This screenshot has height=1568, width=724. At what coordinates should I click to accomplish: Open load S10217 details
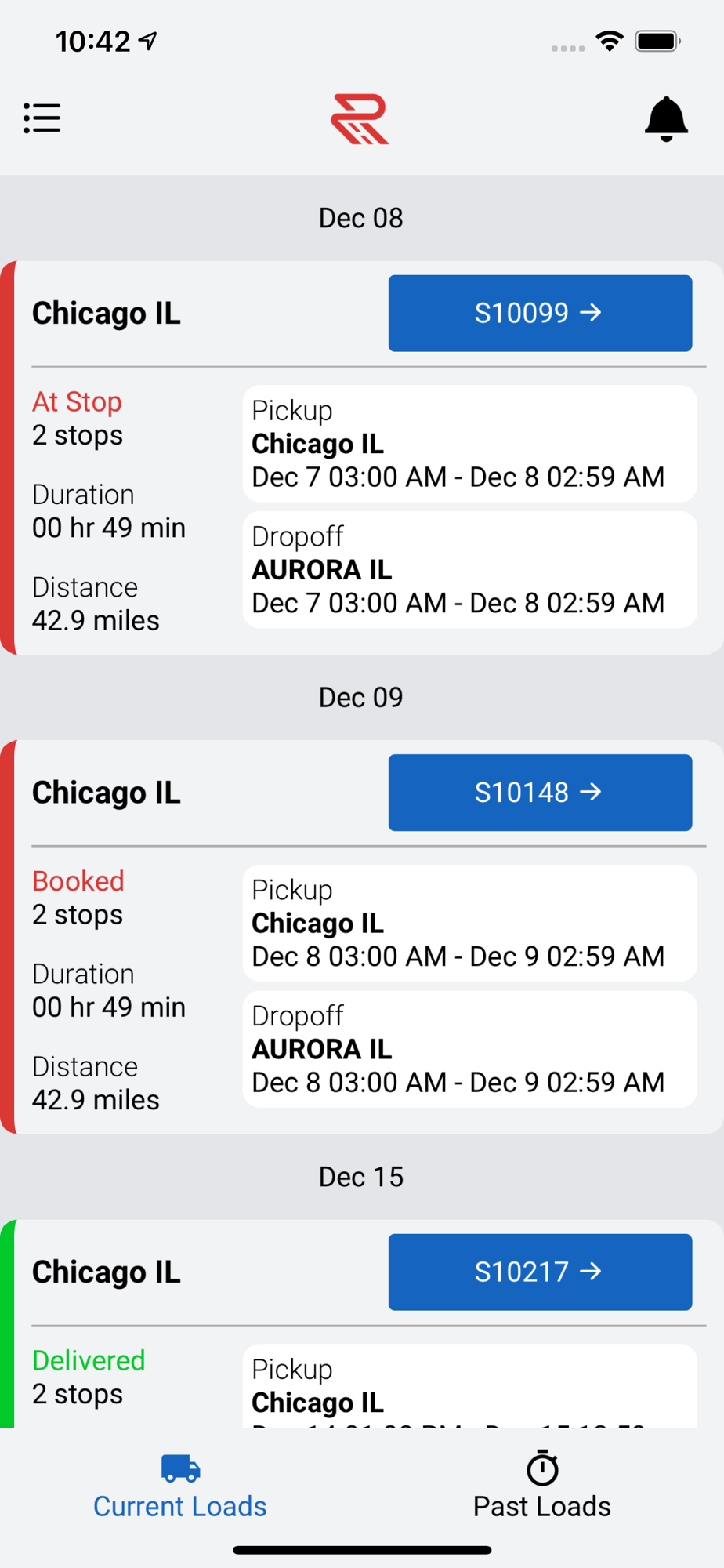[x=540, y=1272]
